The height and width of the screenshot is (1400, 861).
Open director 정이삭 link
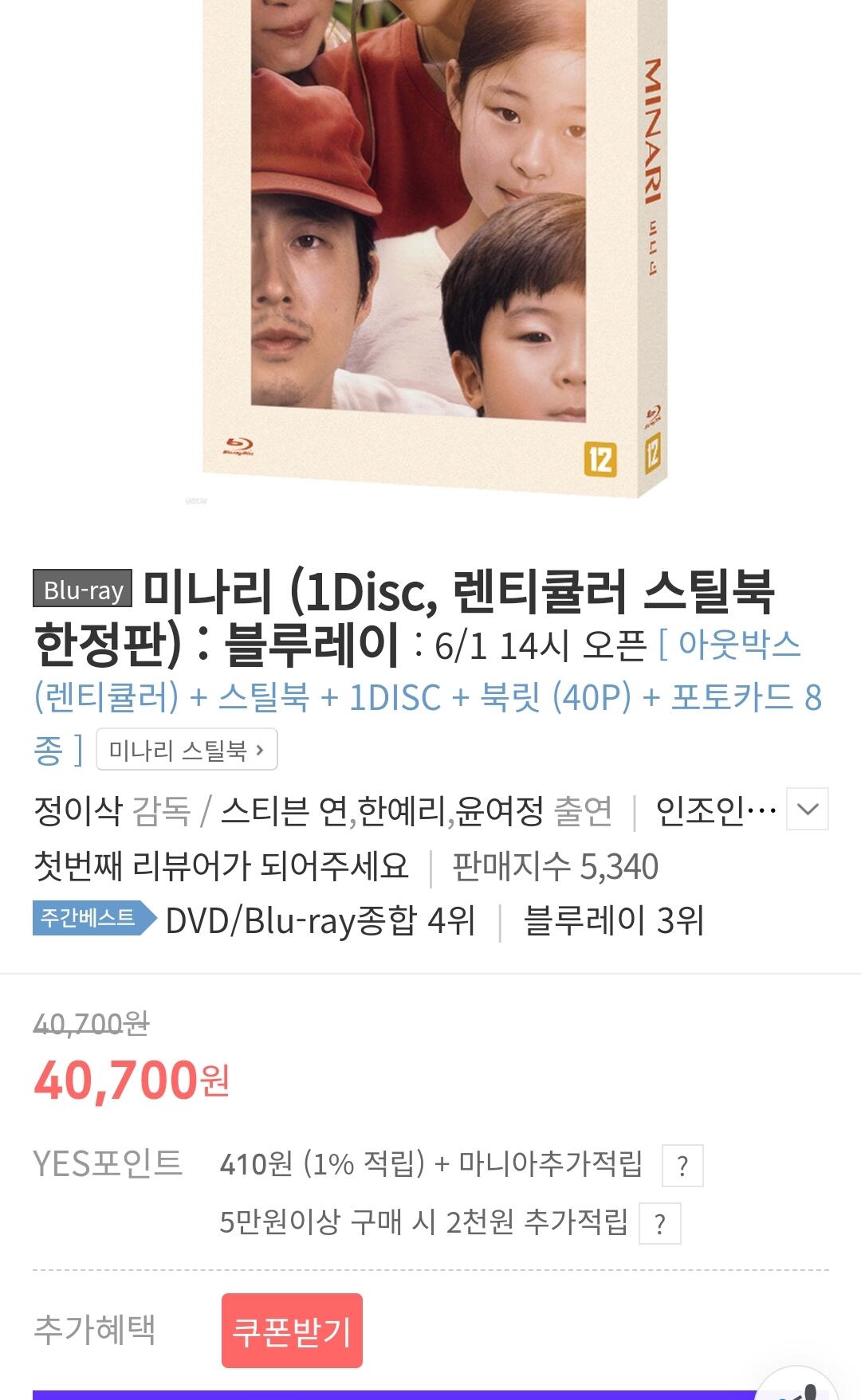point(77,811)
